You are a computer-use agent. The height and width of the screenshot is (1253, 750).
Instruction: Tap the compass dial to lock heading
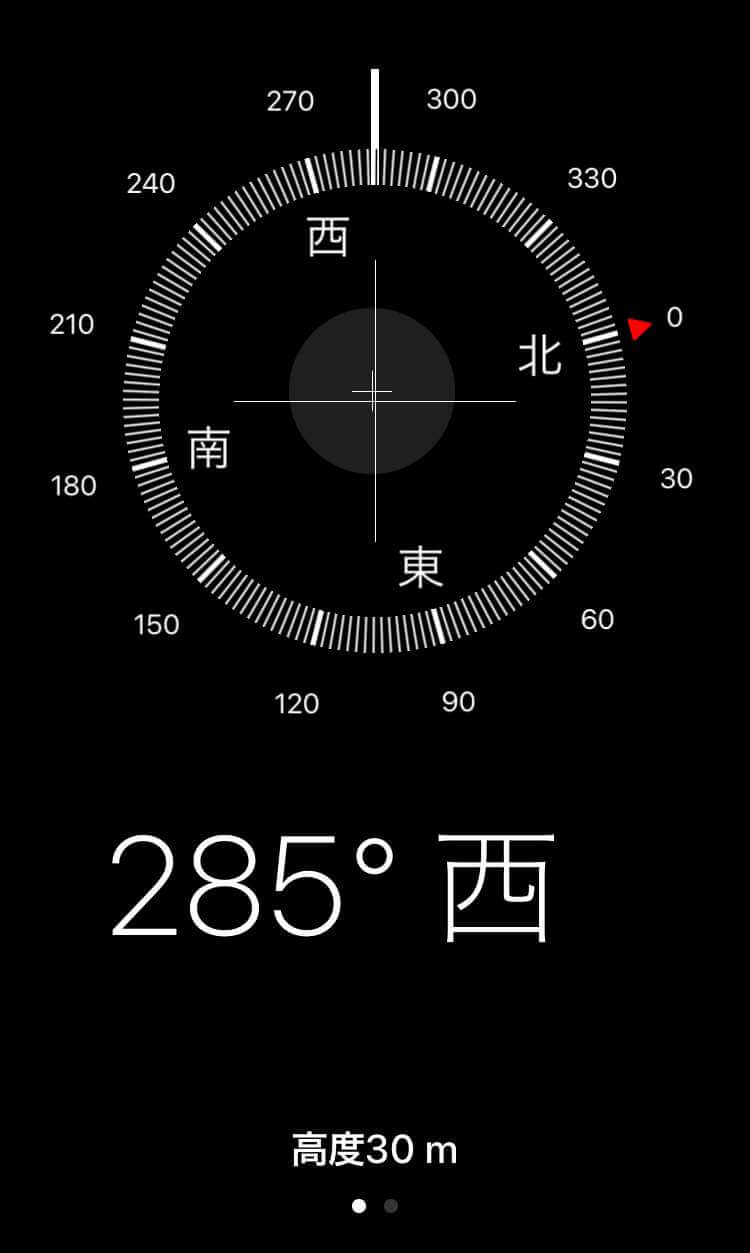pyautogui.click(x=374, y=400)
